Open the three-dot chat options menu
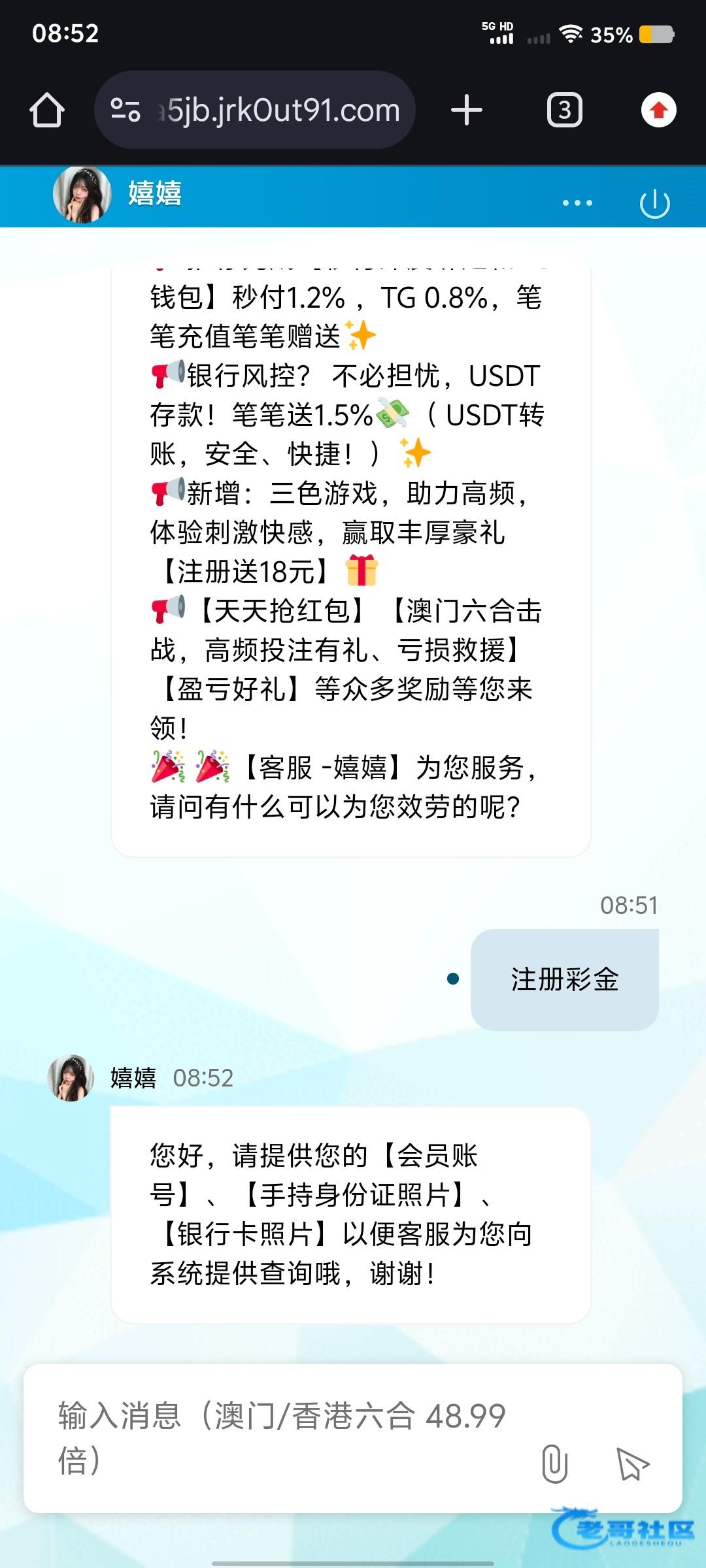 [x=577, y=203]
